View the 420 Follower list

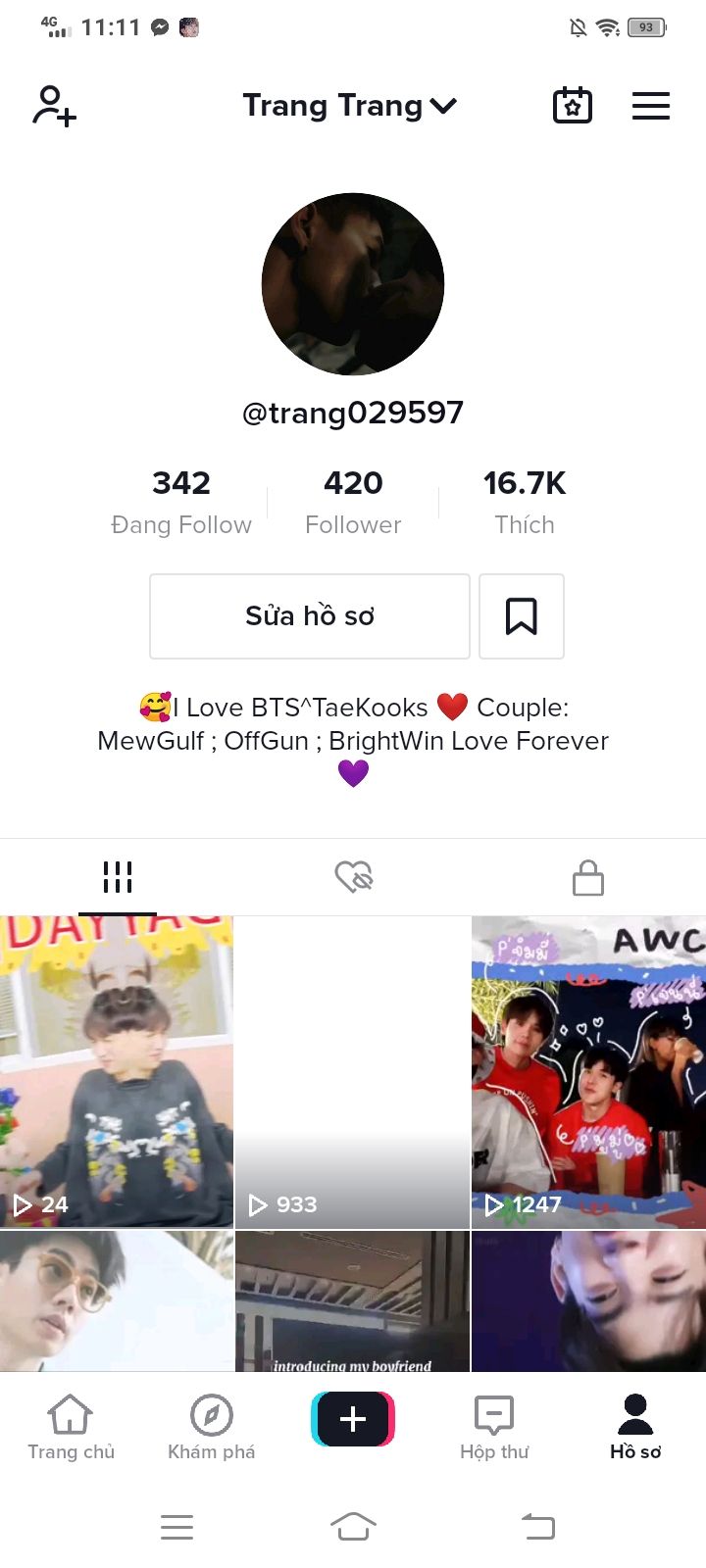(353, 502)
